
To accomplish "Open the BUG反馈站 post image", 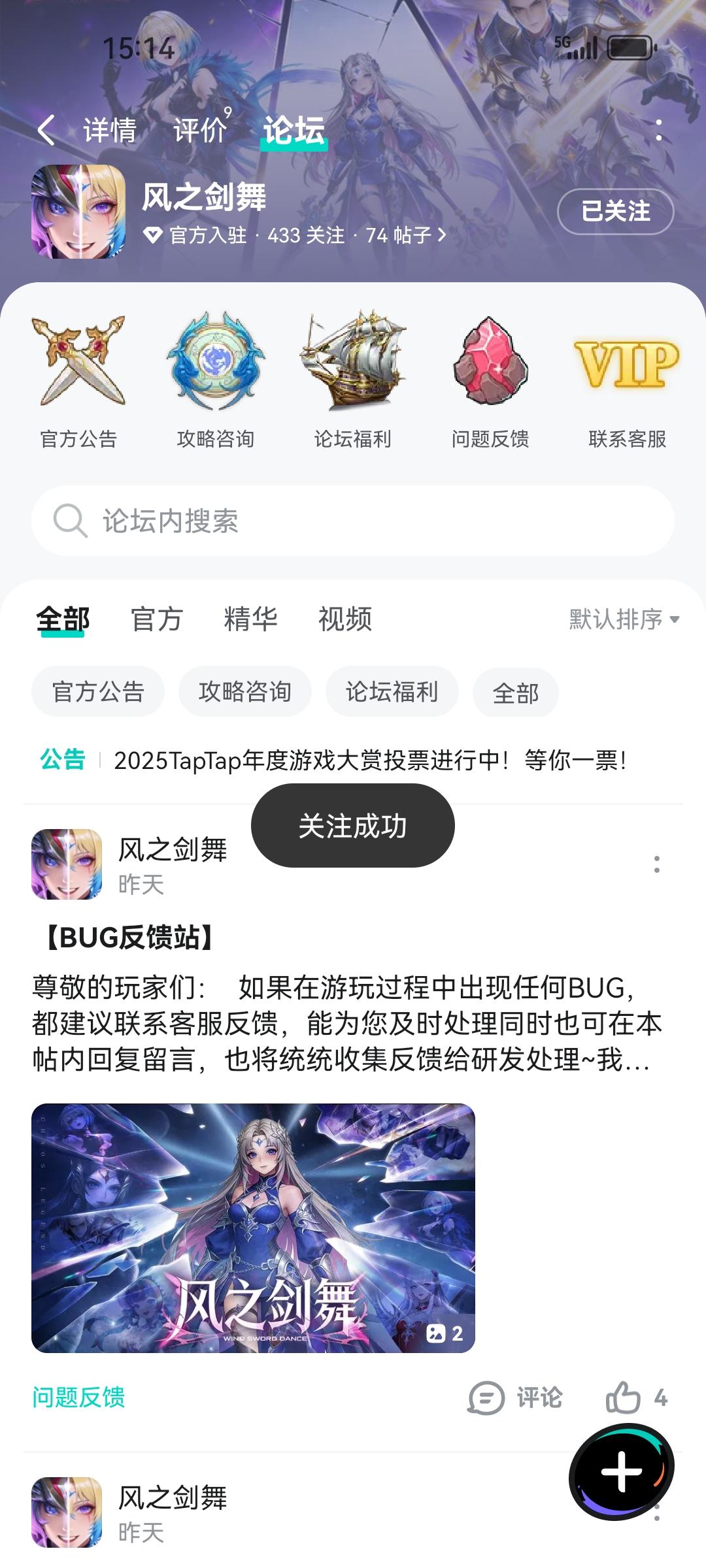I will pyautogui.click(x=253, y=1228).
